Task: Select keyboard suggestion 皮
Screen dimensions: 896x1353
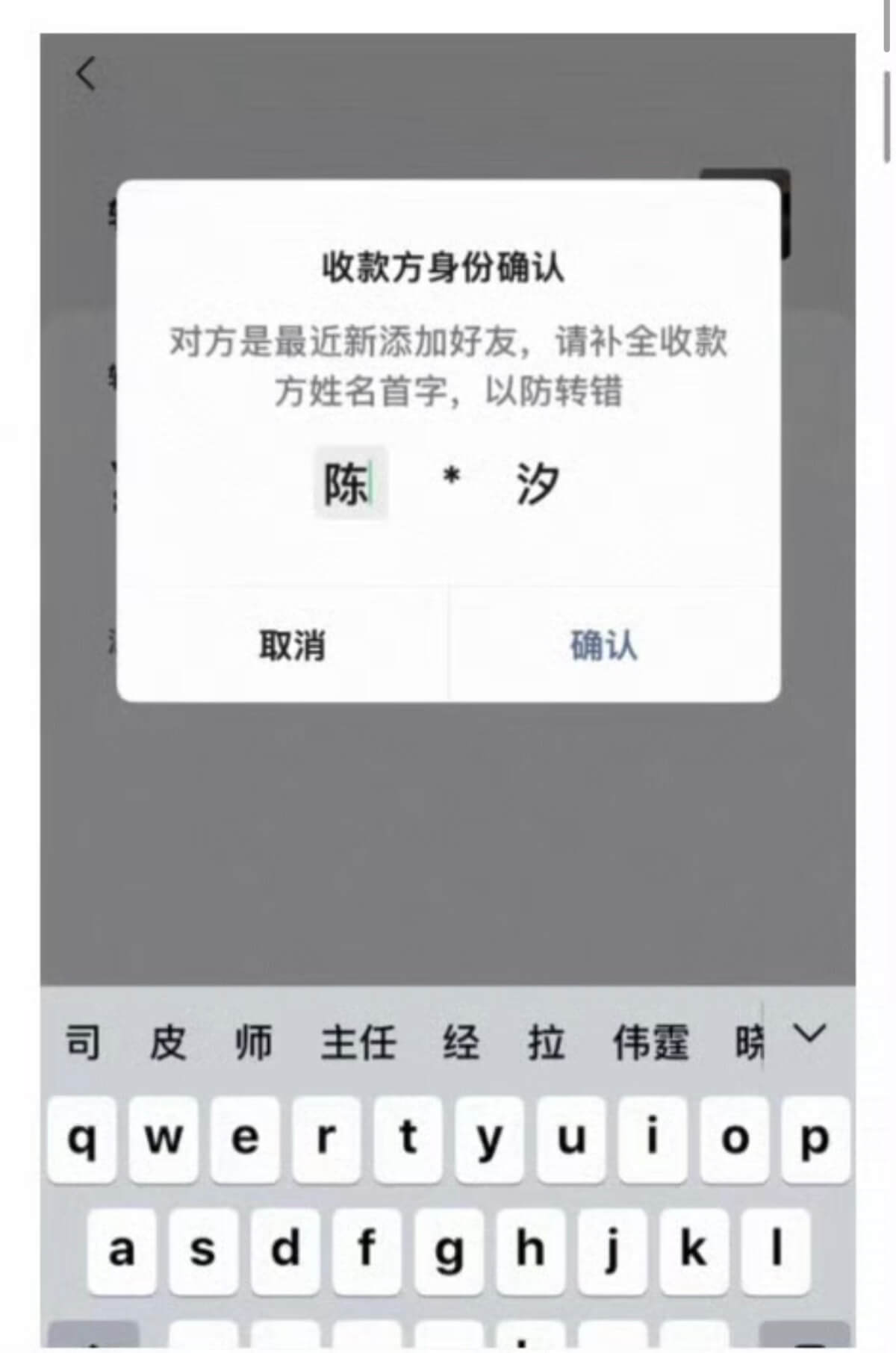Action: [x=167, y=1043]
